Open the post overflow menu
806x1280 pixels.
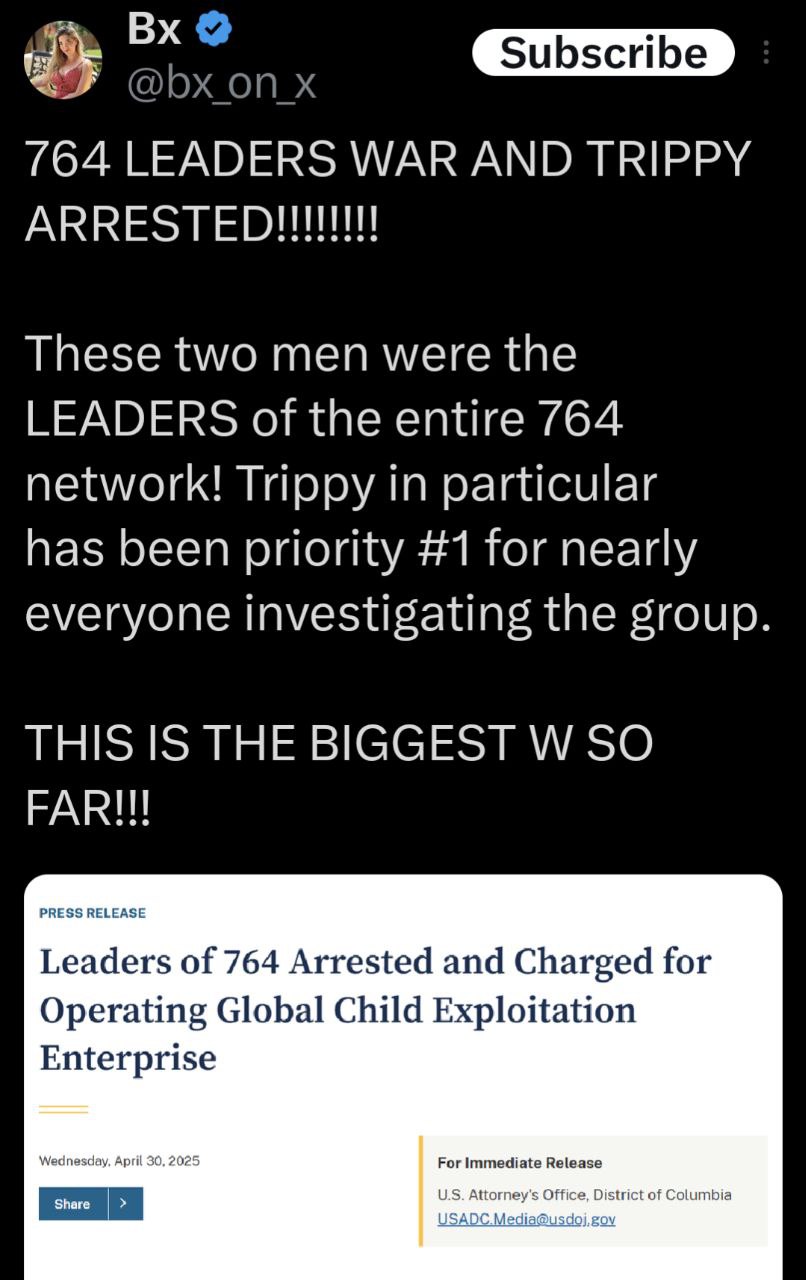click(766, 52)
